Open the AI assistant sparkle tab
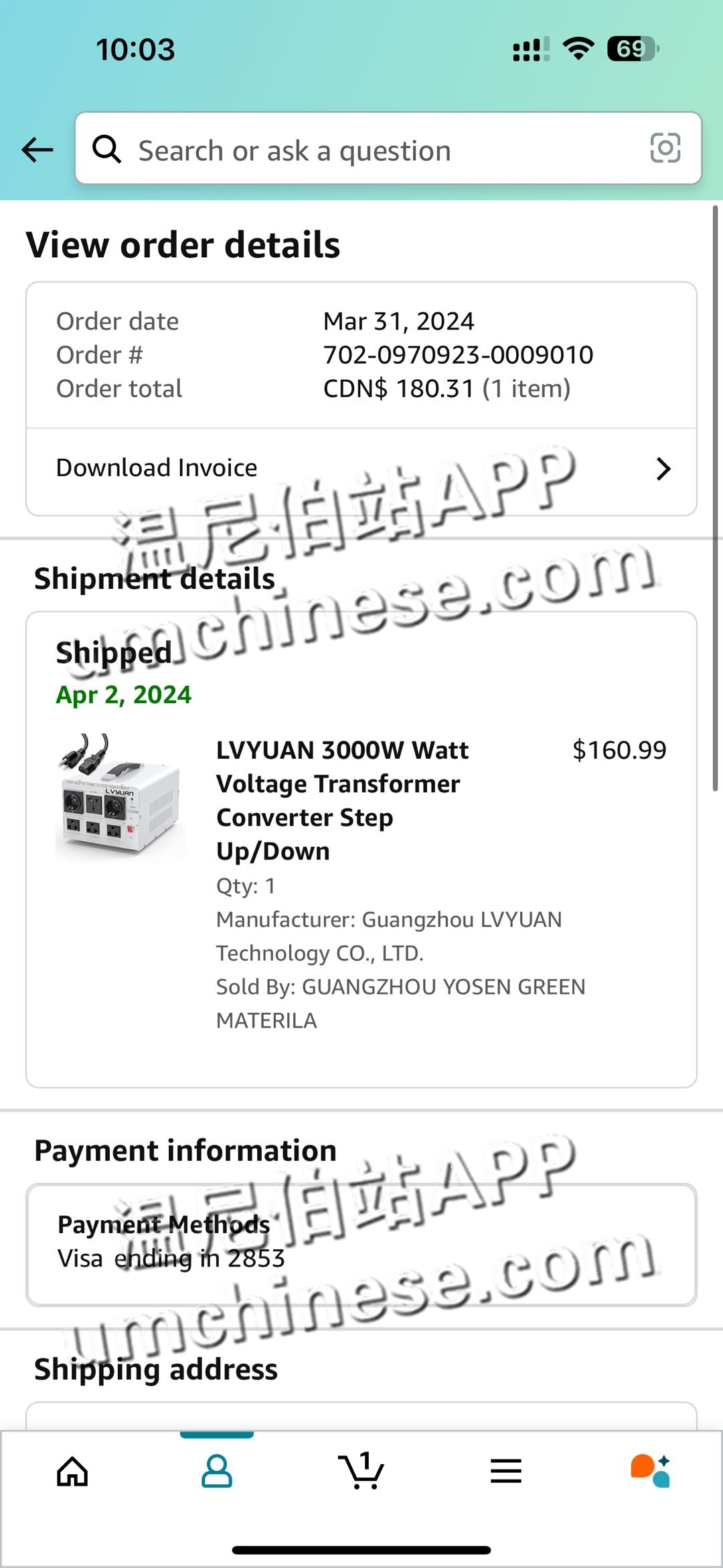Viewport: 723px width, 1568px height. coord(650,1472)
